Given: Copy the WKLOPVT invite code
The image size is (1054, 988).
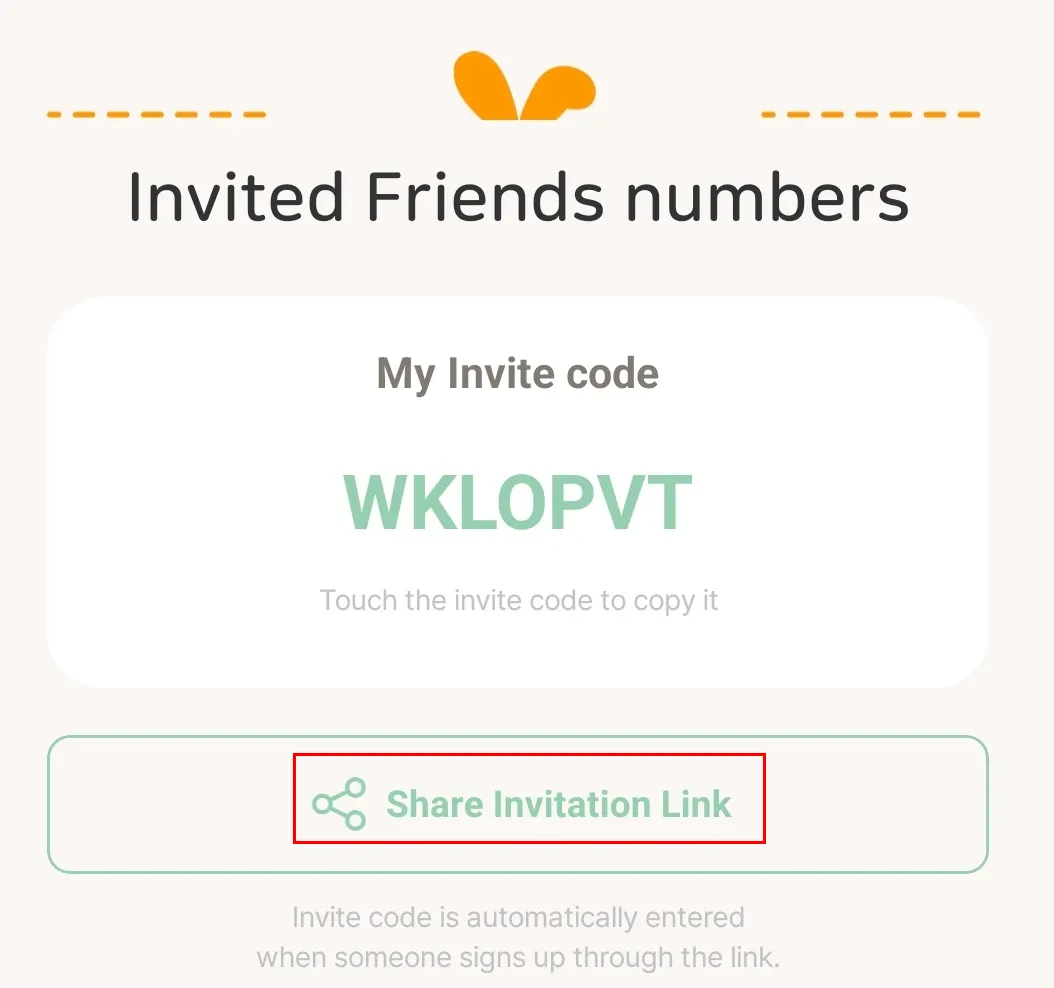Looking at the screenshot, I should [518, 503].
